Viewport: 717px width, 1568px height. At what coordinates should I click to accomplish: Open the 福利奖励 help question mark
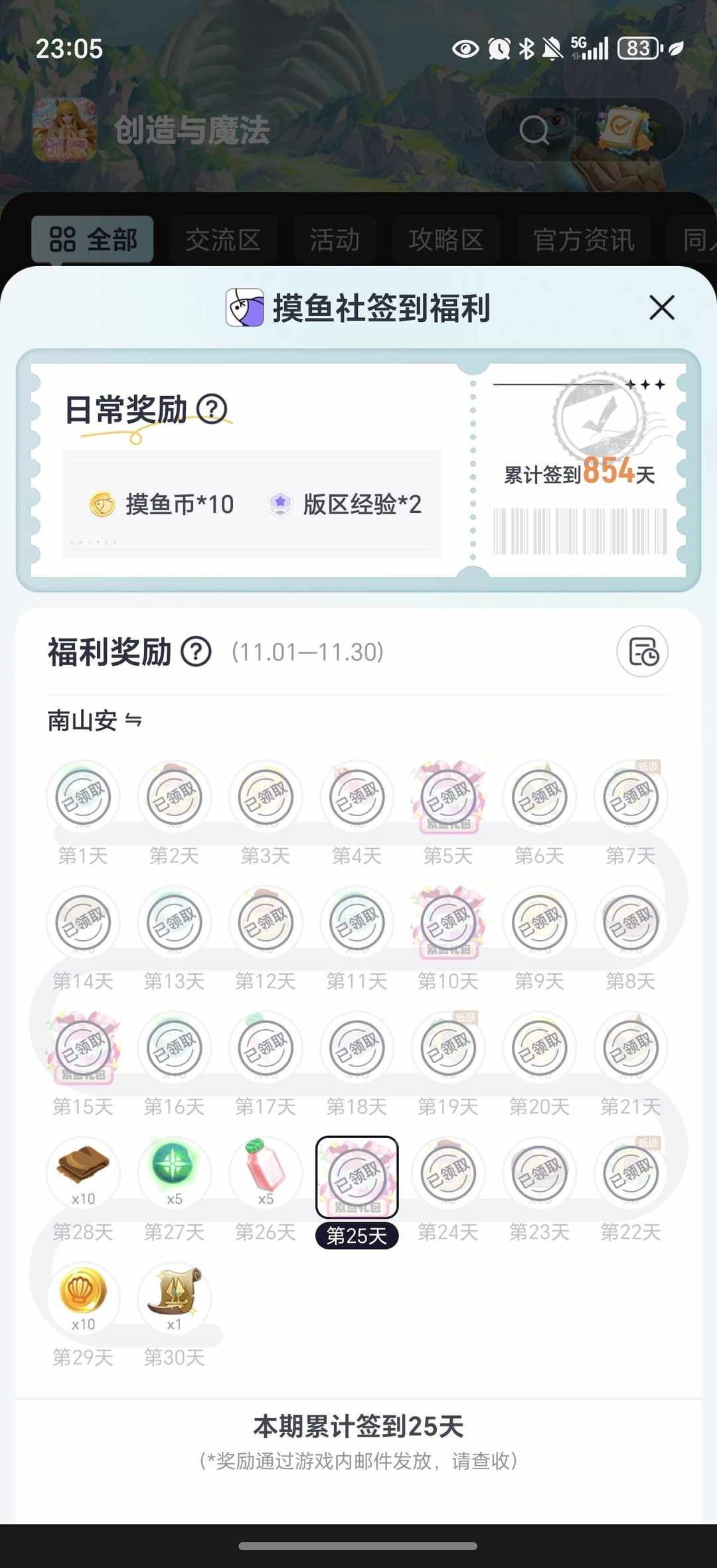(198, 652)
